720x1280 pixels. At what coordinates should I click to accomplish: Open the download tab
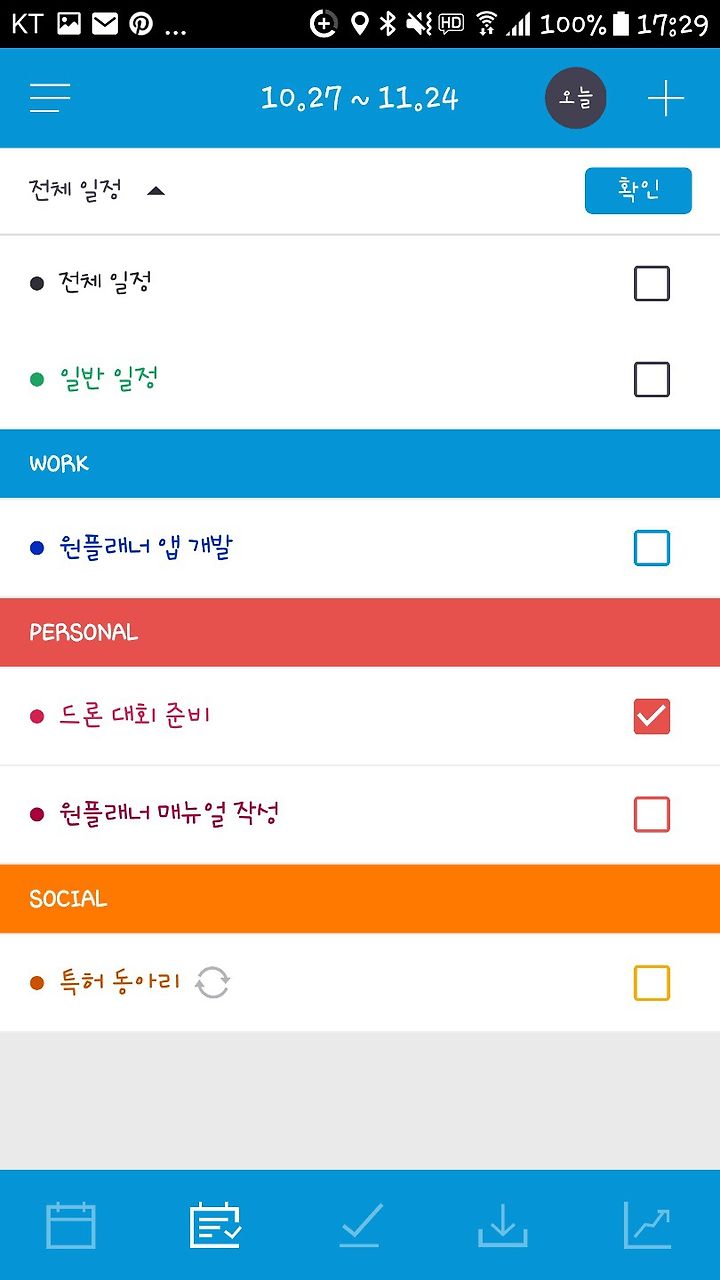pyautogui.click(x=502, y=1225)
